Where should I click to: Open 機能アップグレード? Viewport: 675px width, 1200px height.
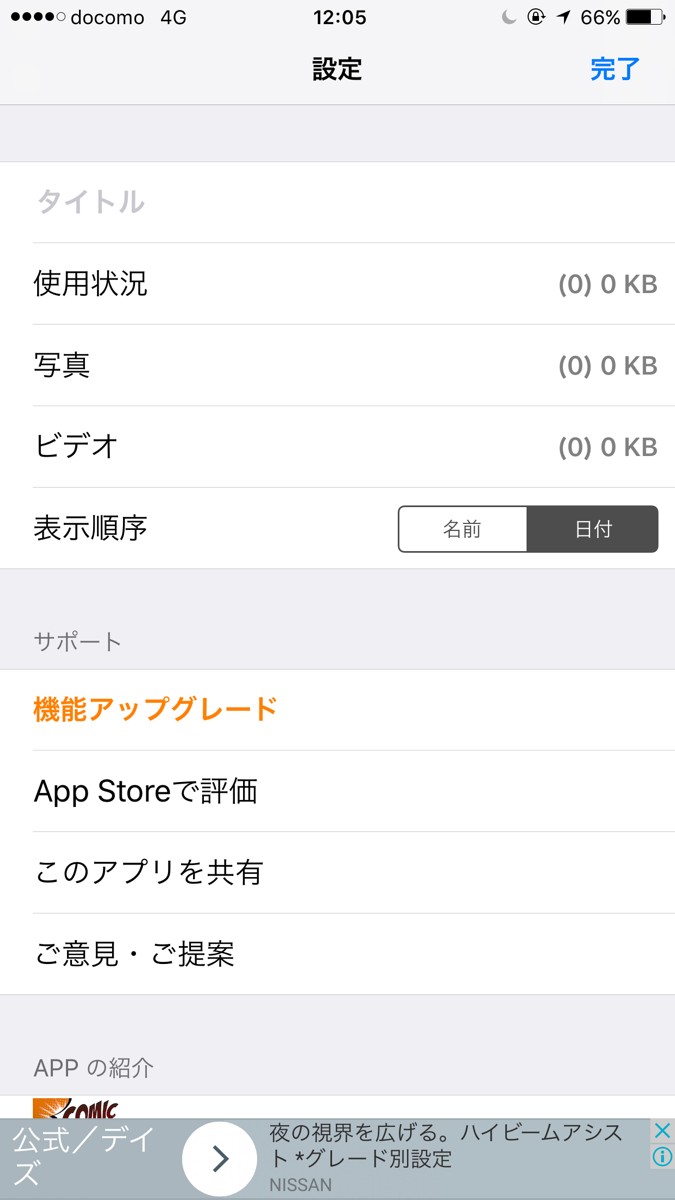[156, 710]
